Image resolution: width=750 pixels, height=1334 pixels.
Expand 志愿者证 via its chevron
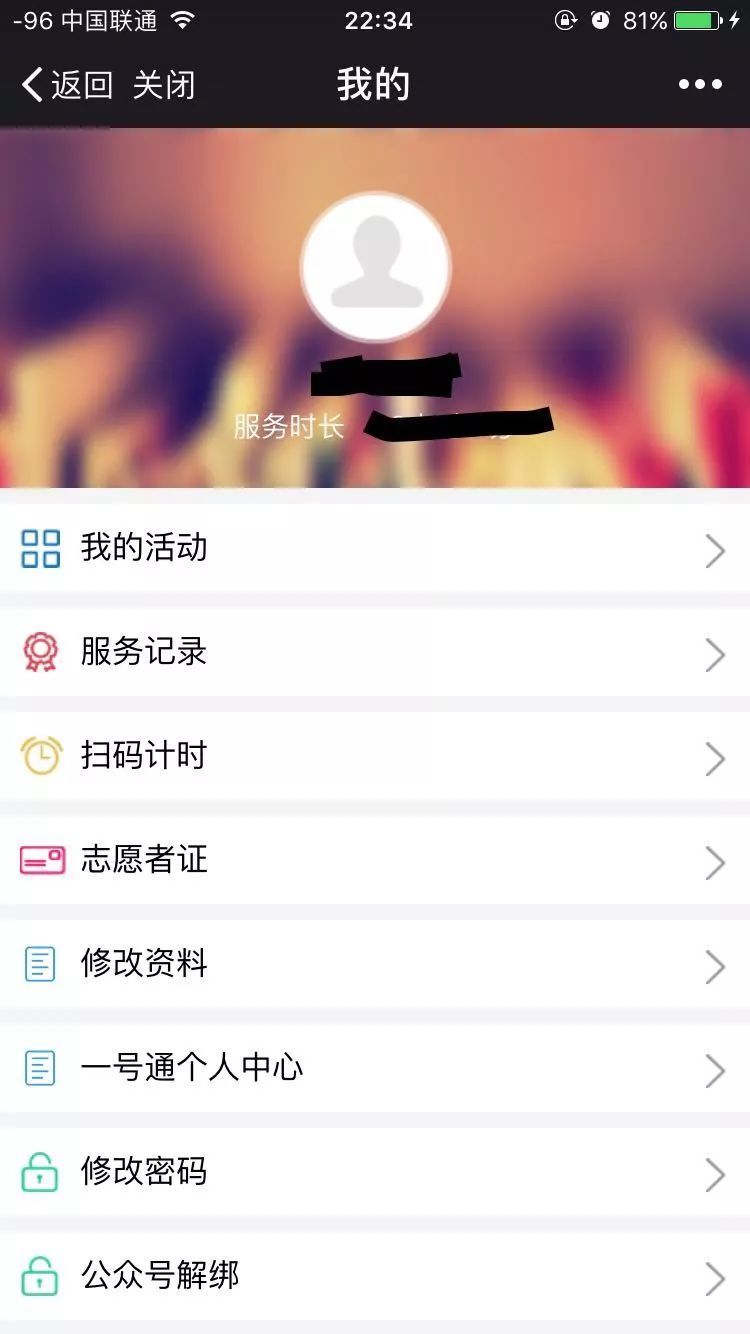coord(714,862)
